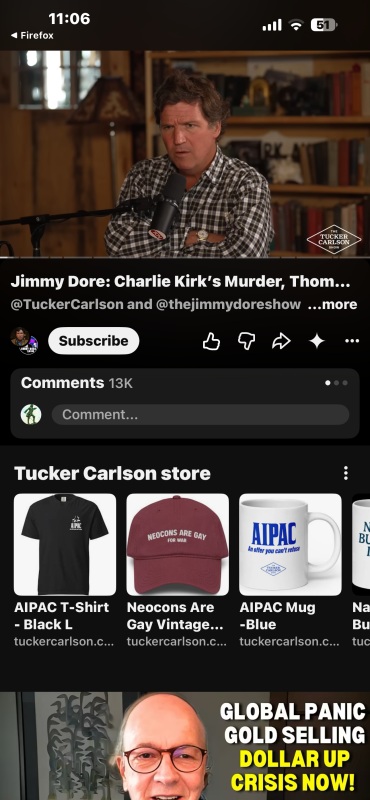
Task: Subscribe to the Tucker Carlson channel
Action: tap(93, 341)
